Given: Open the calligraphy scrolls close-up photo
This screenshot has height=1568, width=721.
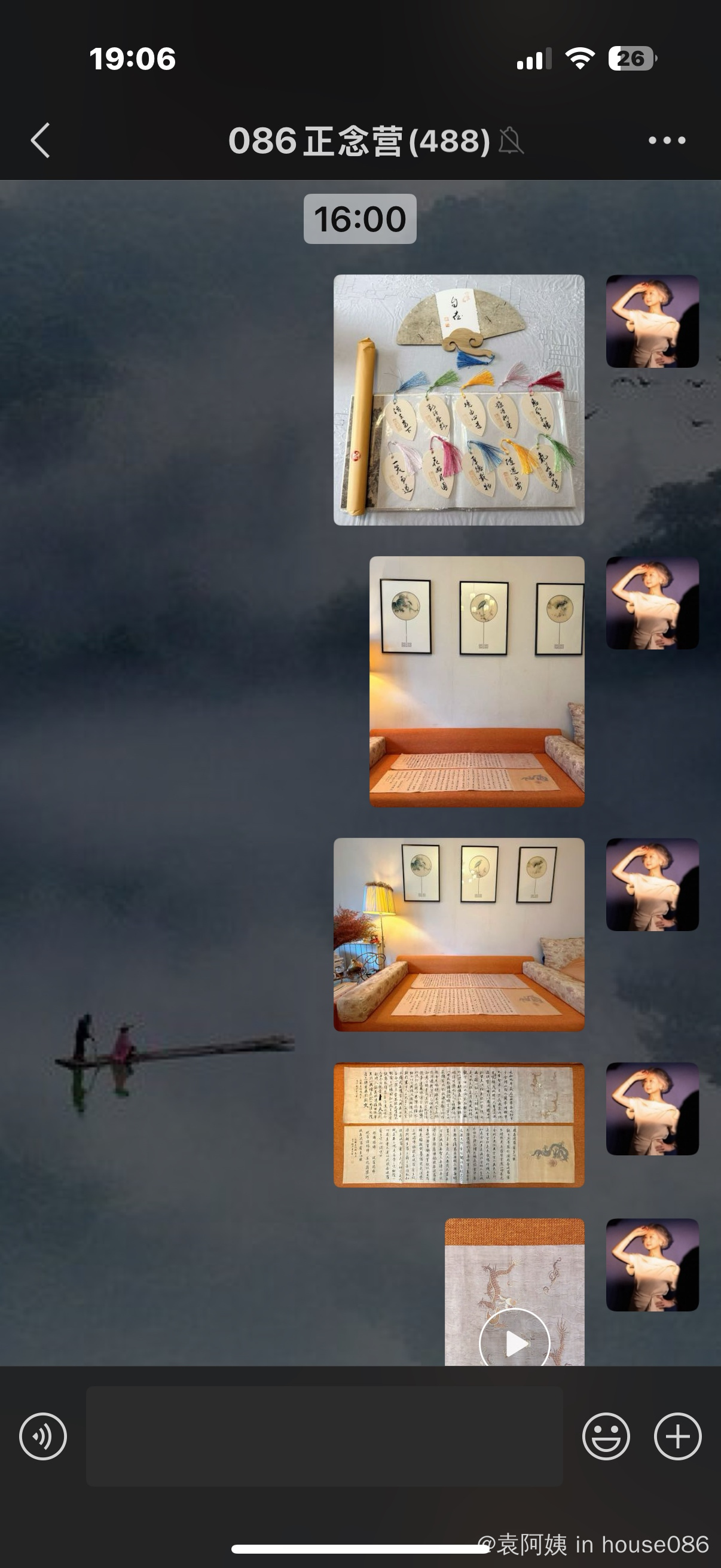Looking at the screenshot, I should pyautogui.click(x=459, y=1125).
